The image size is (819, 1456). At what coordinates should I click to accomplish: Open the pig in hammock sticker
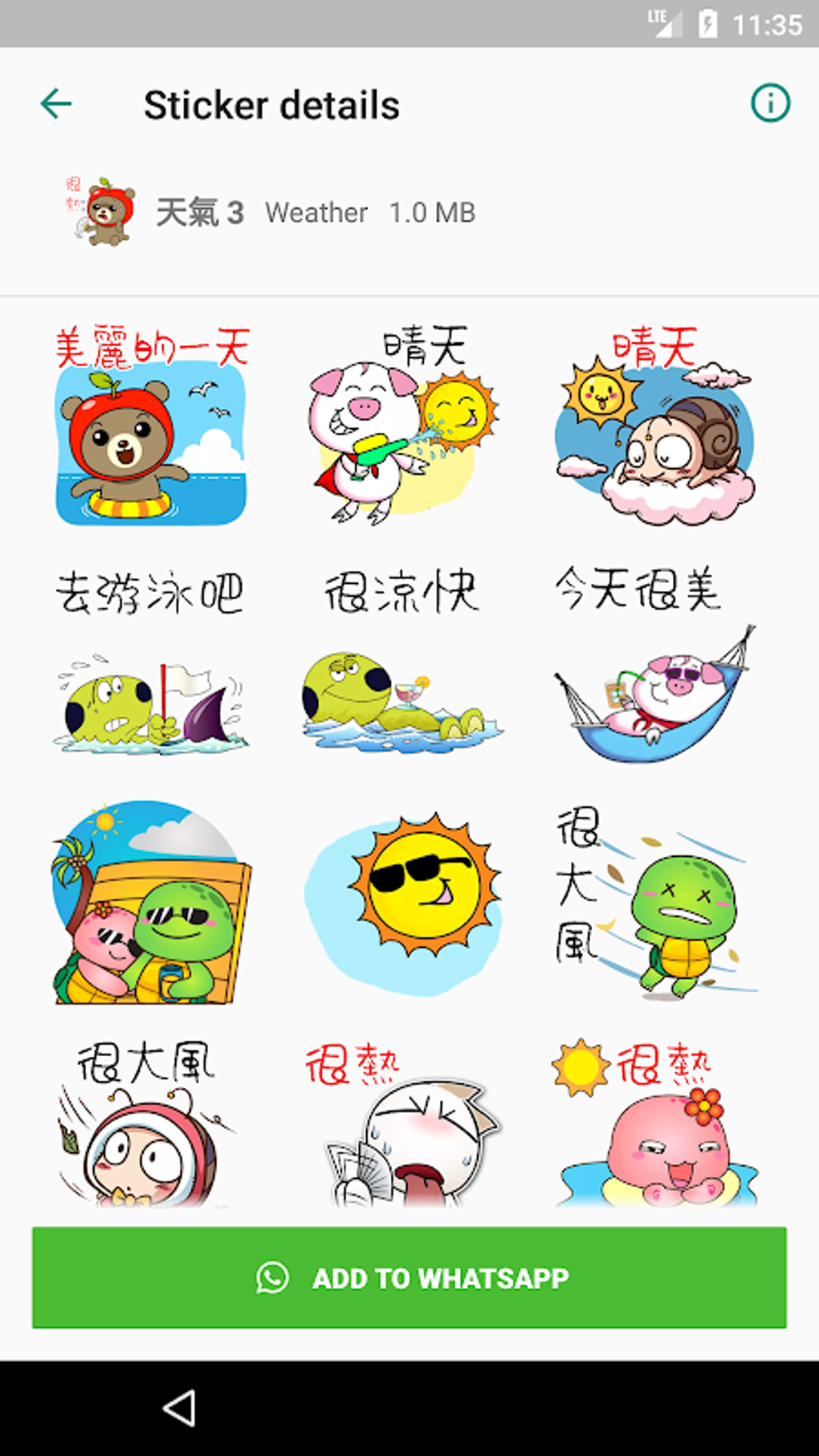654,663
